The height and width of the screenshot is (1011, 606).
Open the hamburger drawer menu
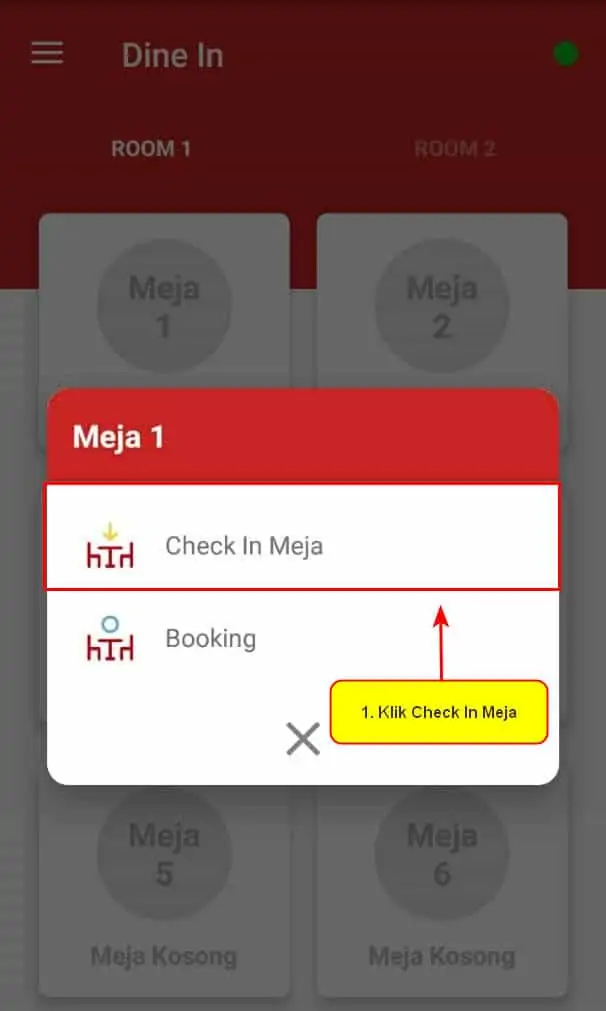pos(48,54)
